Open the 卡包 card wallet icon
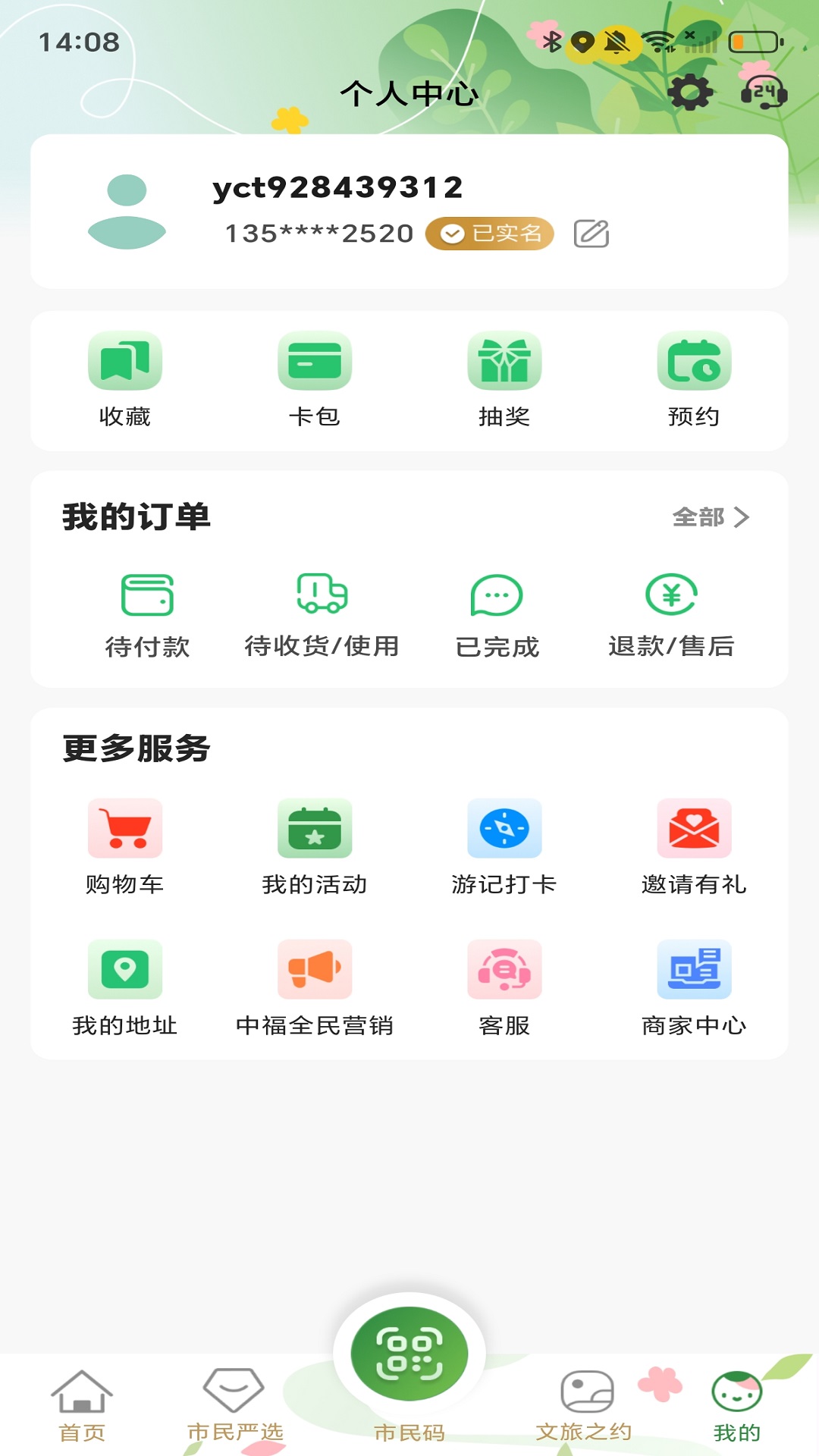Viewport: 819px width, 1456px height. 315,362
